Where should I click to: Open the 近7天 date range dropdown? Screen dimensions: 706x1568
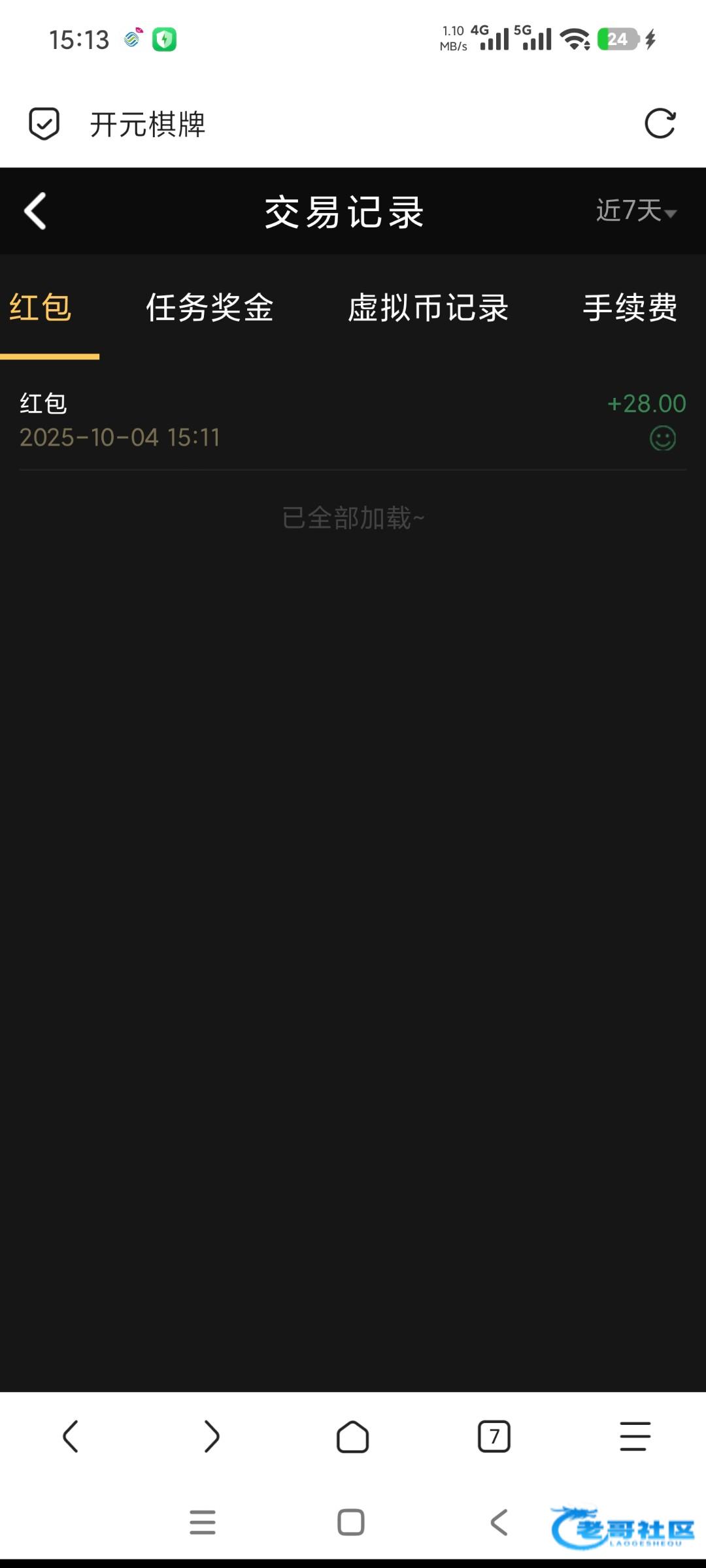point(636,211)
